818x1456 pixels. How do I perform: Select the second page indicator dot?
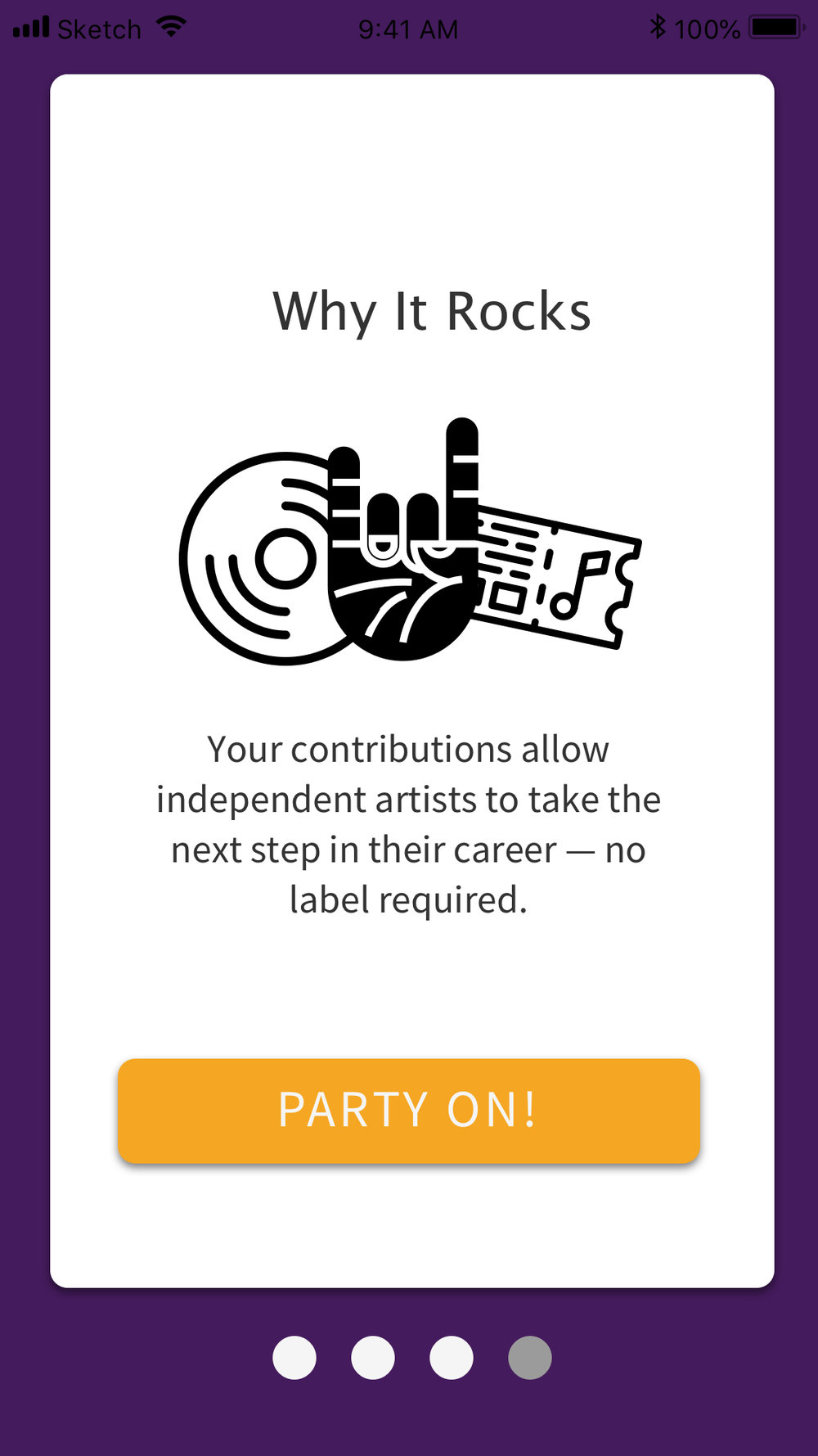pos(373,1358)
